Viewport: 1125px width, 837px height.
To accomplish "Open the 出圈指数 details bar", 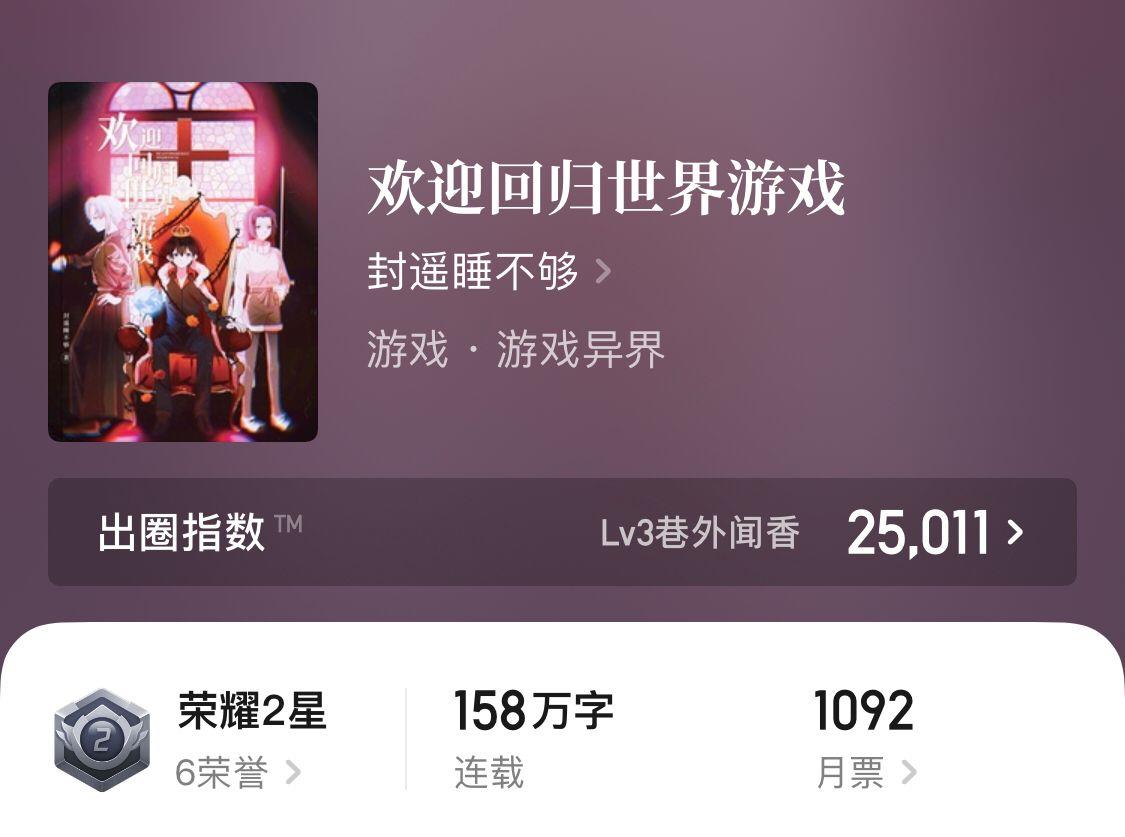I will click(562, 532).
